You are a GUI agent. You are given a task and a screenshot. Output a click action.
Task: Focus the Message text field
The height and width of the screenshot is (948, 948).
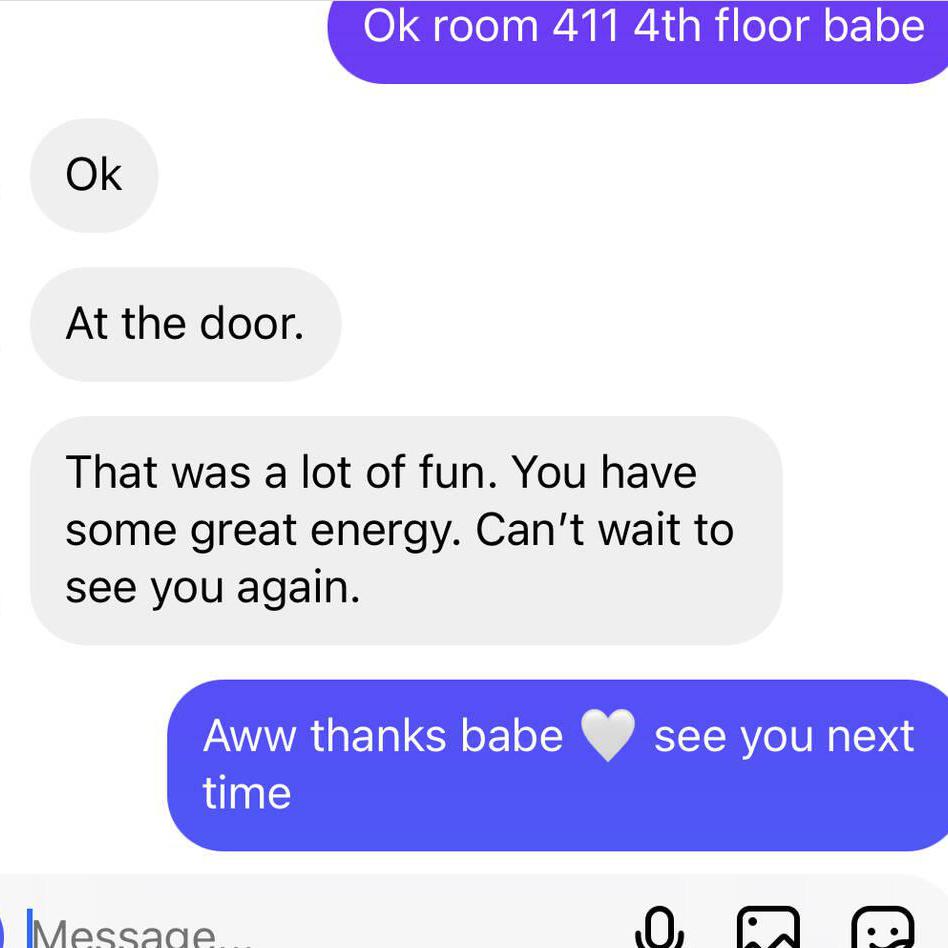coord(300,932)
